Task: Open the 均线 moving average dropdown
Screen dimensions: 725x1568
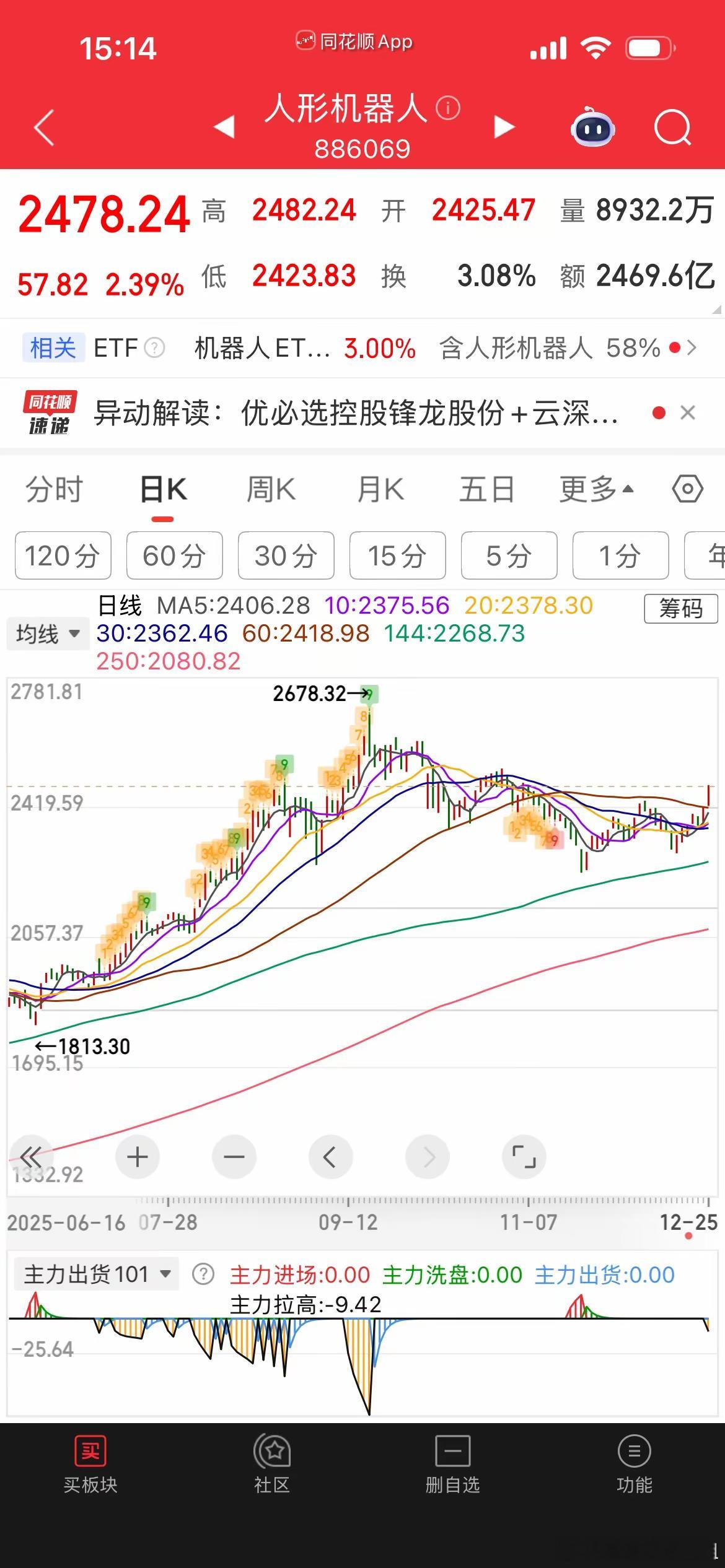Action: [x=48, y=633]
